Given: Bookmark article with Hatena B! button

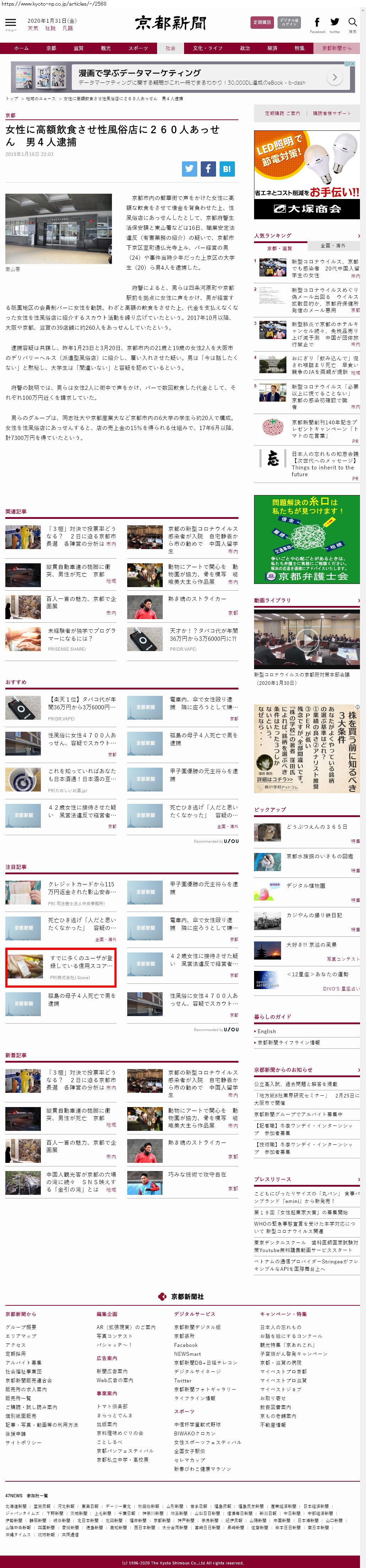Looking at the screenshot, I should point(227,168).
